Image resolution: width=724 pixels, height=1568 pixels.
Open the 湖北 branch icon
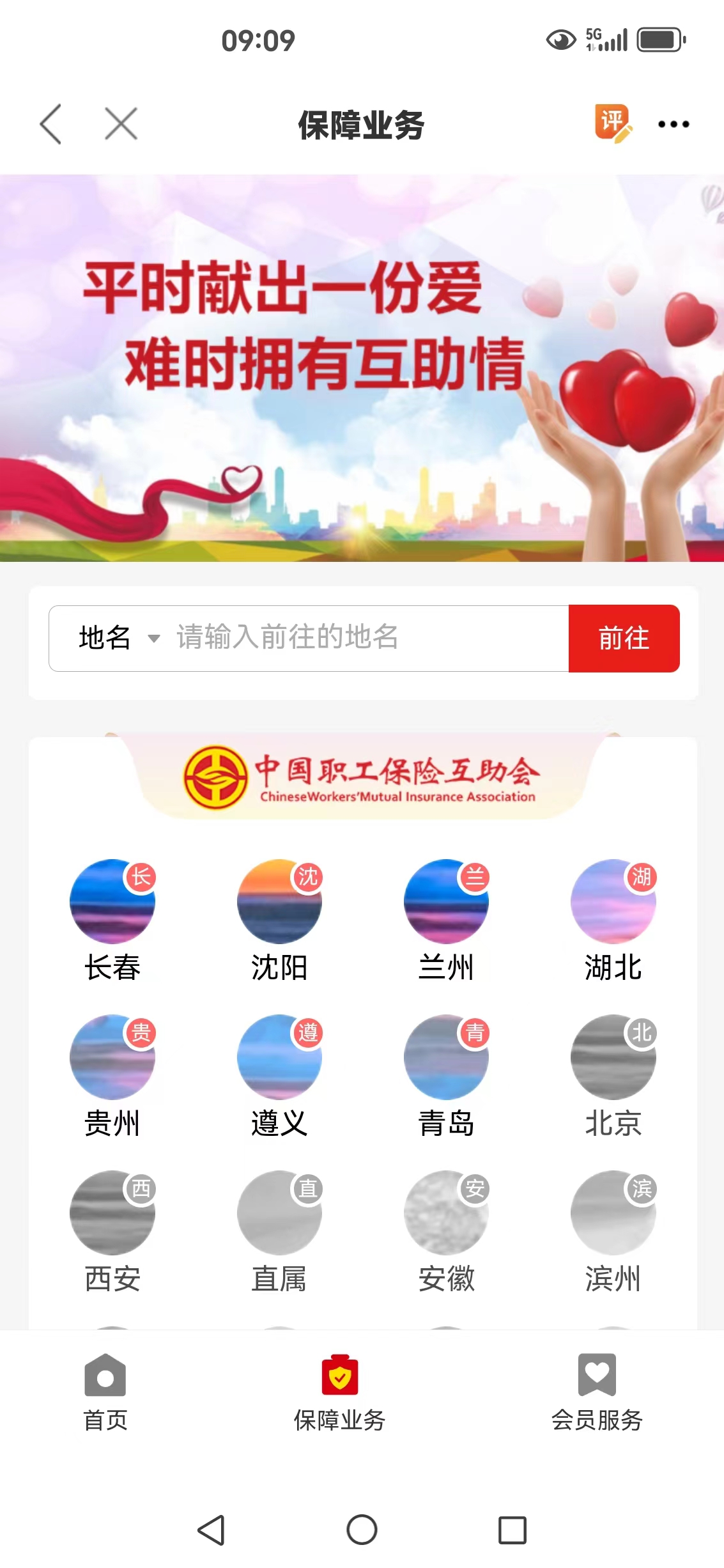pos(613,901)
